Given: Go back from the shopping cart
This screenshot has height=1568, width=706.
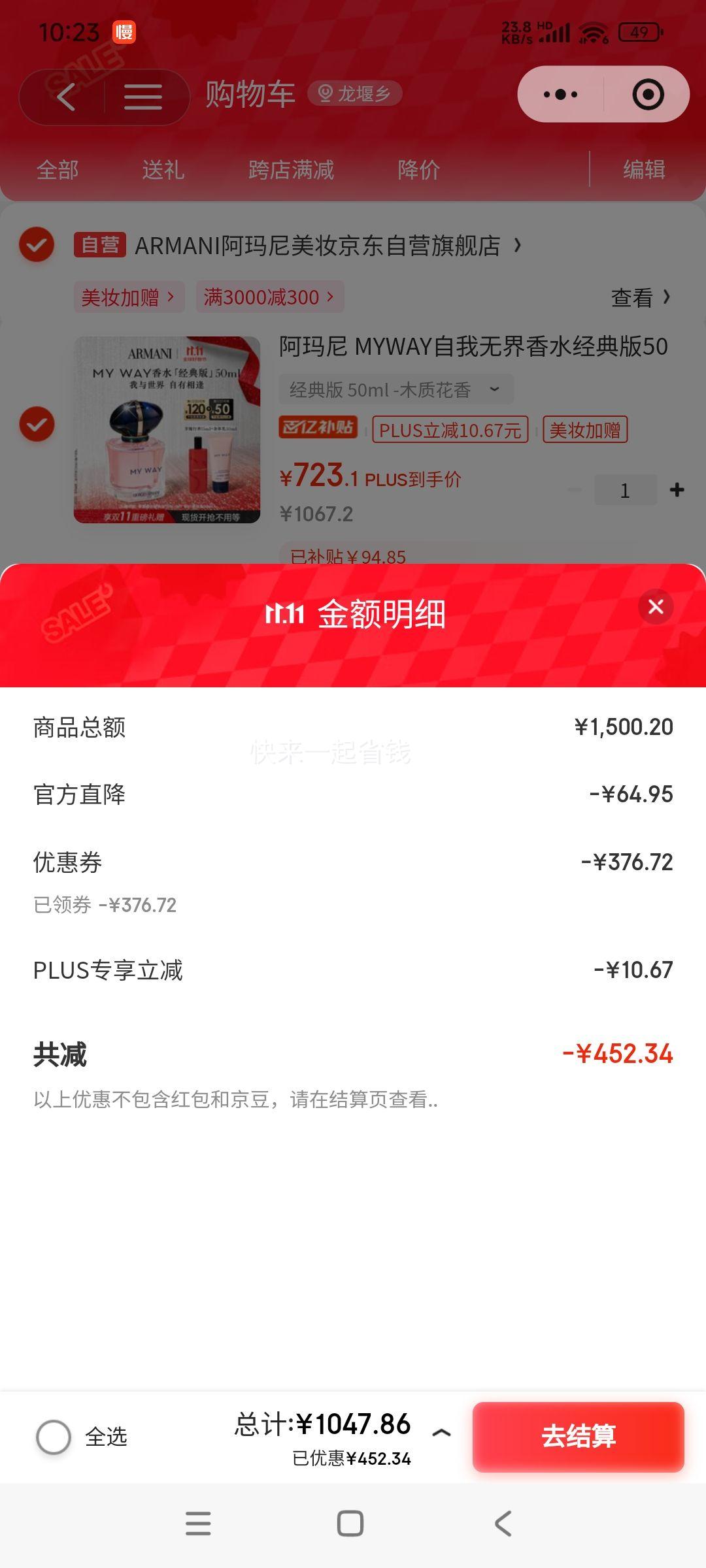Looking at the screenshot, I should click(x=65, y=97).
